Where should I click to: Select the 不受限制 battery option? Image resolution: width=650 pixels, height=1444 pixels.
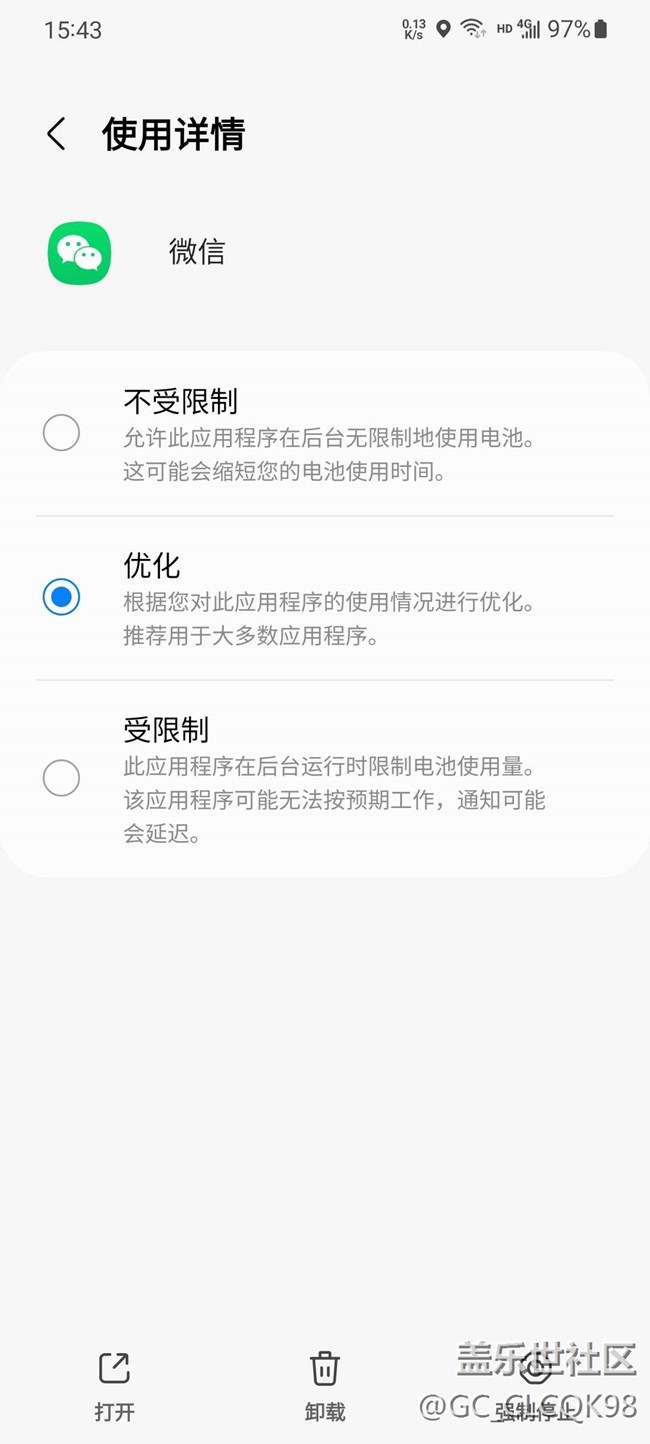point(62,434)
